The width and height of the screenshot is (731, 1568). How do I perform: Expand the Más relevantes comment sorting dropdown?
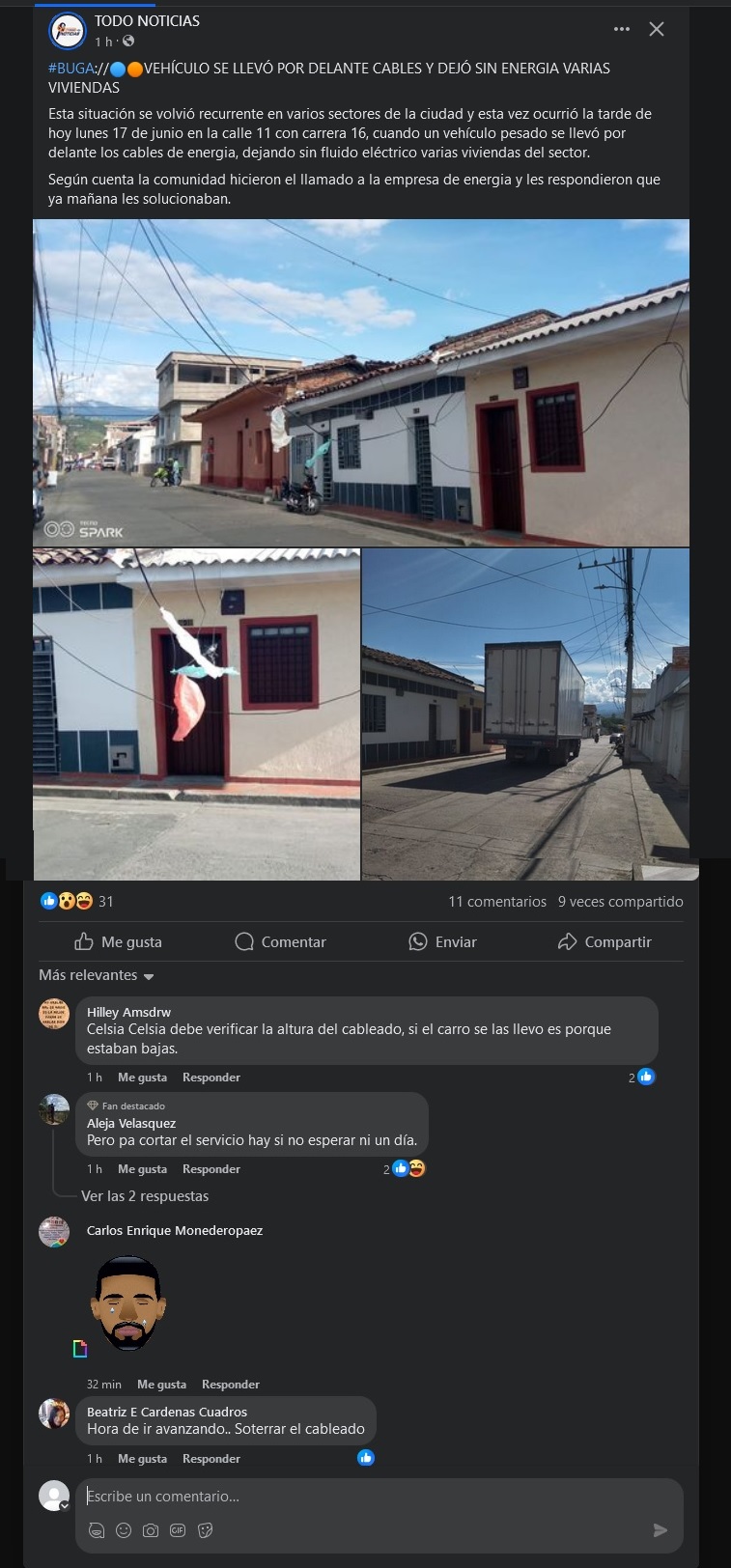click(97, 975)
